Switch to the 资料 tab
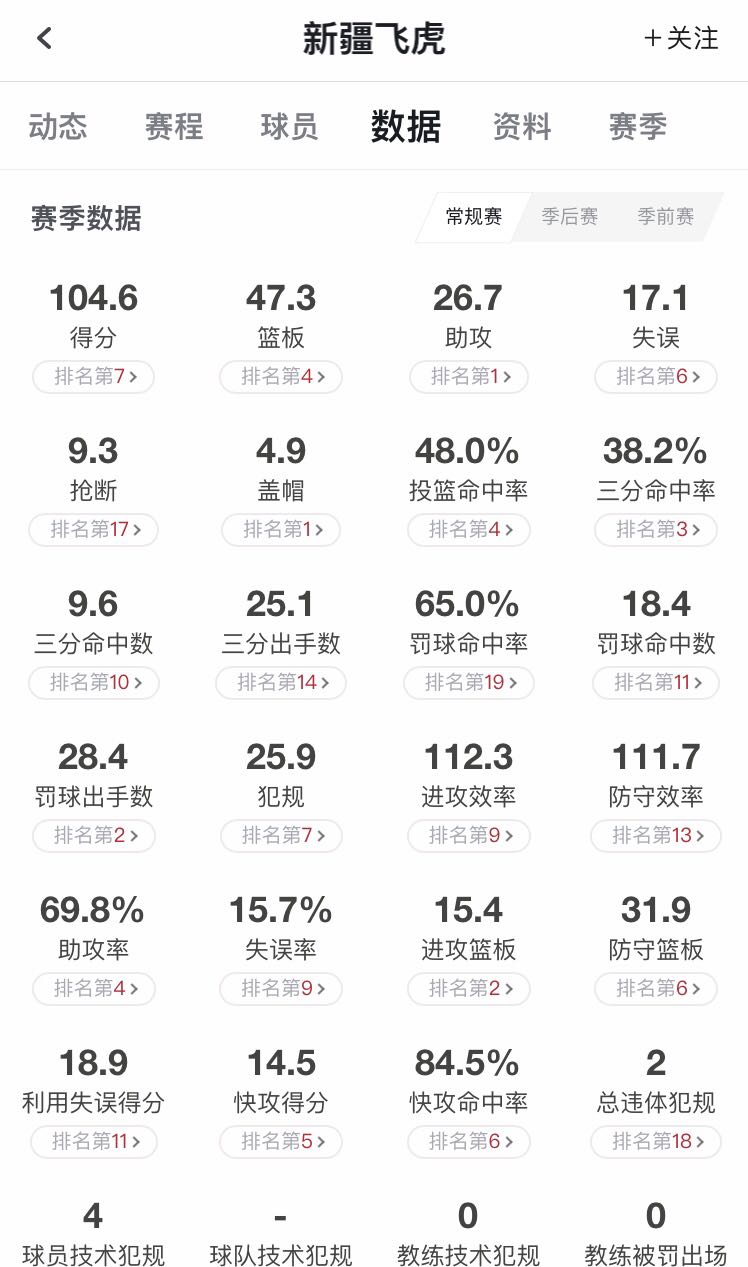Viewport: 748px width, 1267px height. click(522, 127)
